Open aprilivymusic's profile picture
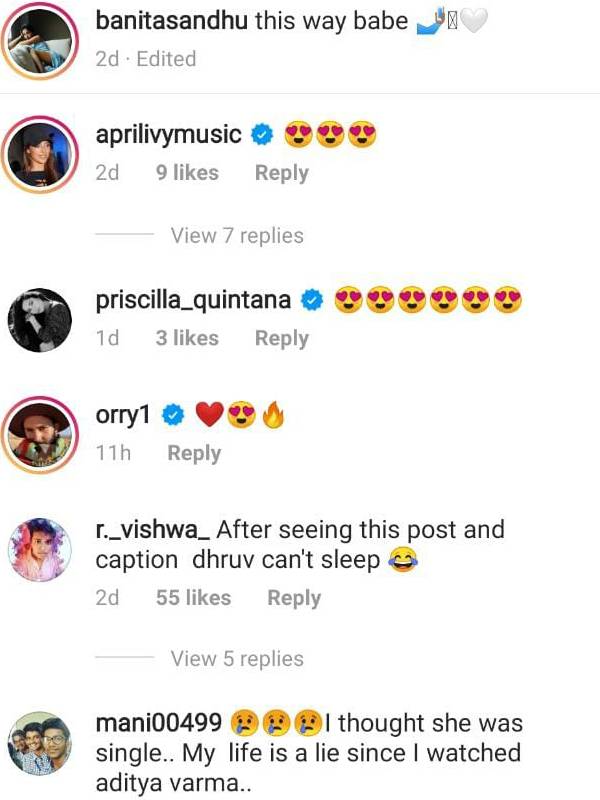 pyautogui.click(x=41, y=153)
